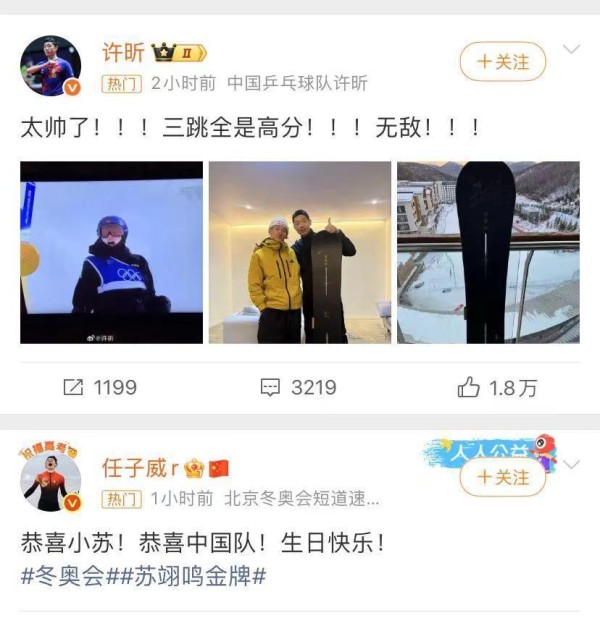Expand the options chevron on 许昕's post
600x618 pixels.
point(571,49)
